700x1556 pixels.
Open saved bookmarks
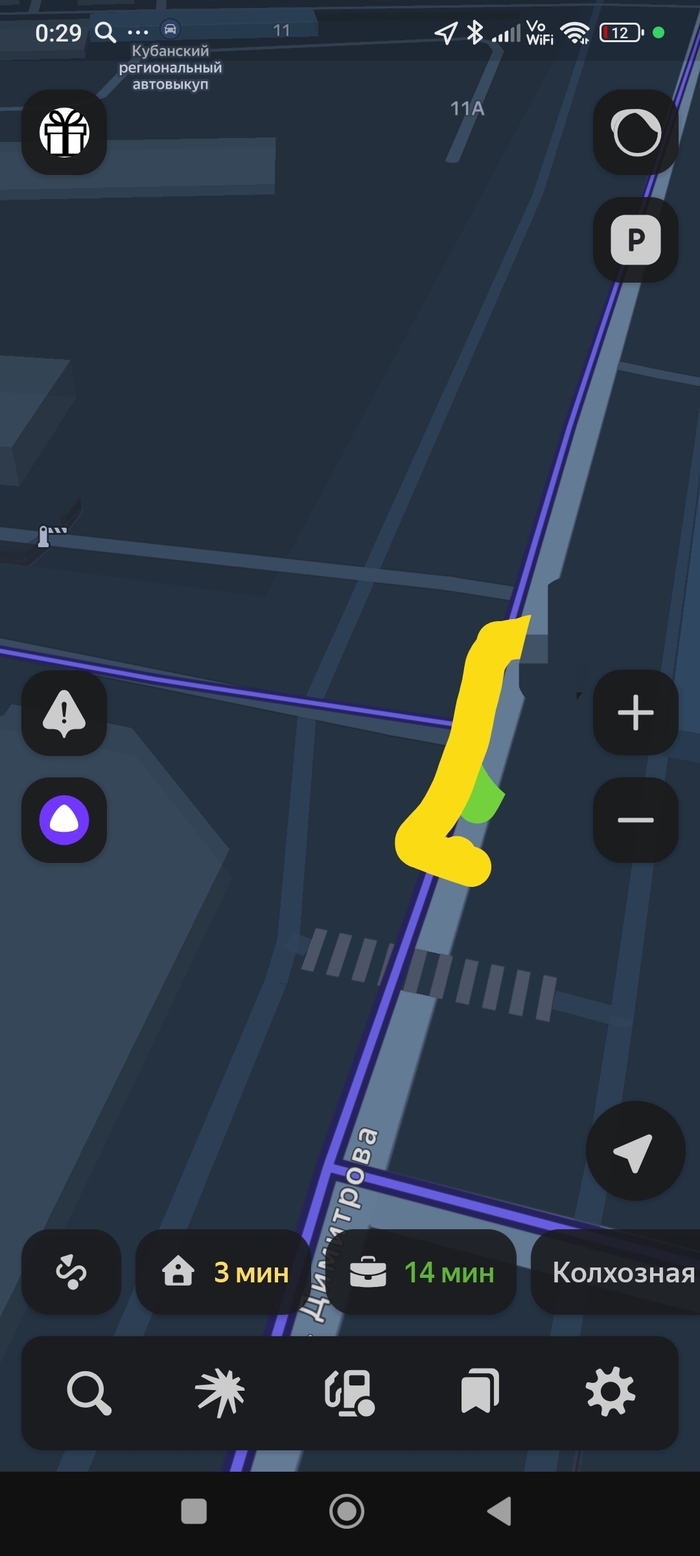(480, 1392)
